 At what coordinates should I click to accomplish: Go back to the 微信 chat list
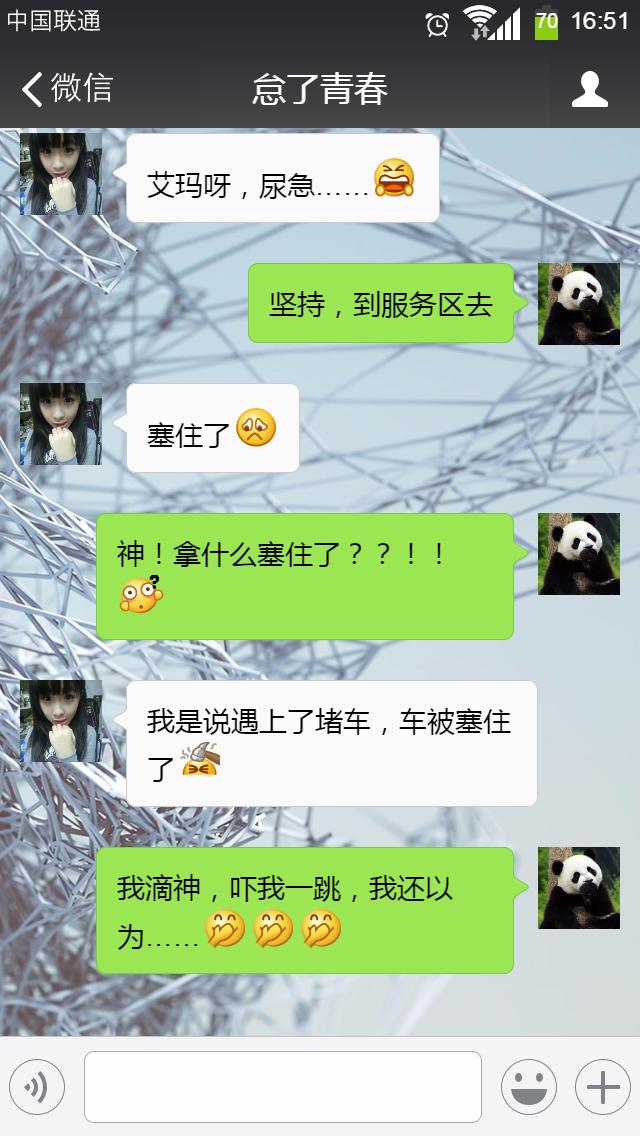point(66,89)
